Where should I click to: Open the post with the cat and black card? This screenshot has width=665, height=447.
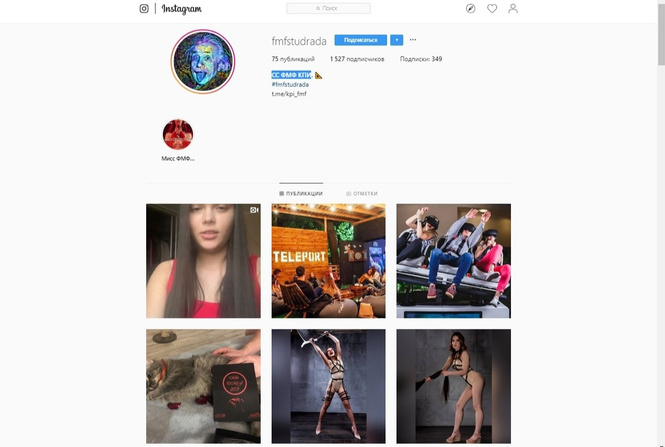click(x=203, y=385)
